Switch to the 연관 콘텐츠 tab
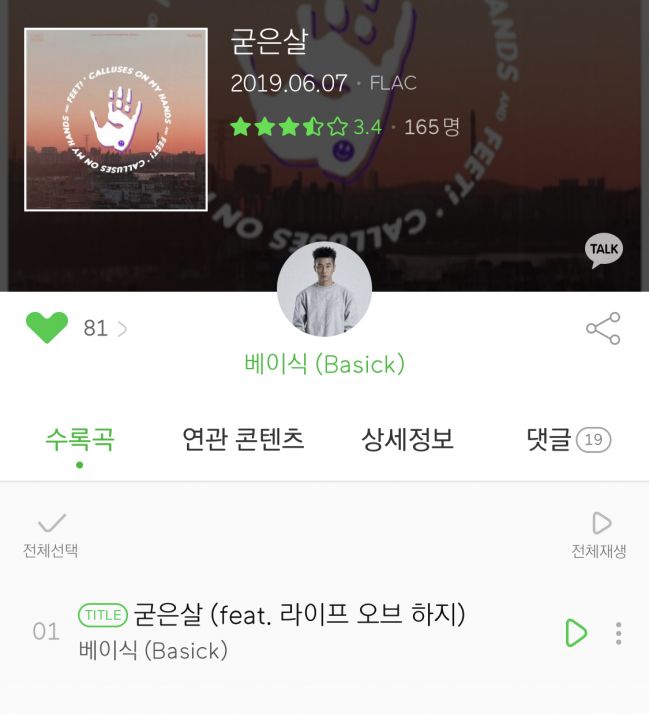The width and height of the screenshot is (649, 714). (x=243, y=439)
